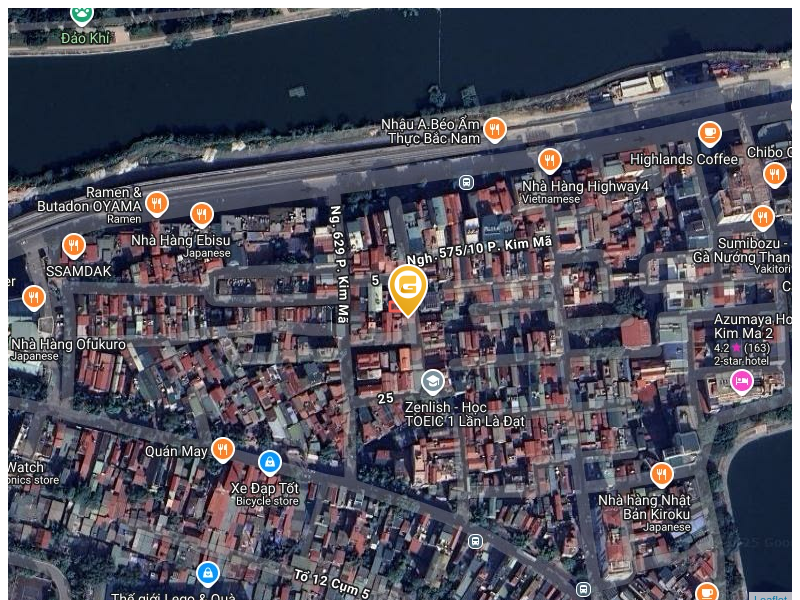This screenshot has height=600, width=800.
Task: Open the Azumaya hotel pin
Action: coord(741,380)
